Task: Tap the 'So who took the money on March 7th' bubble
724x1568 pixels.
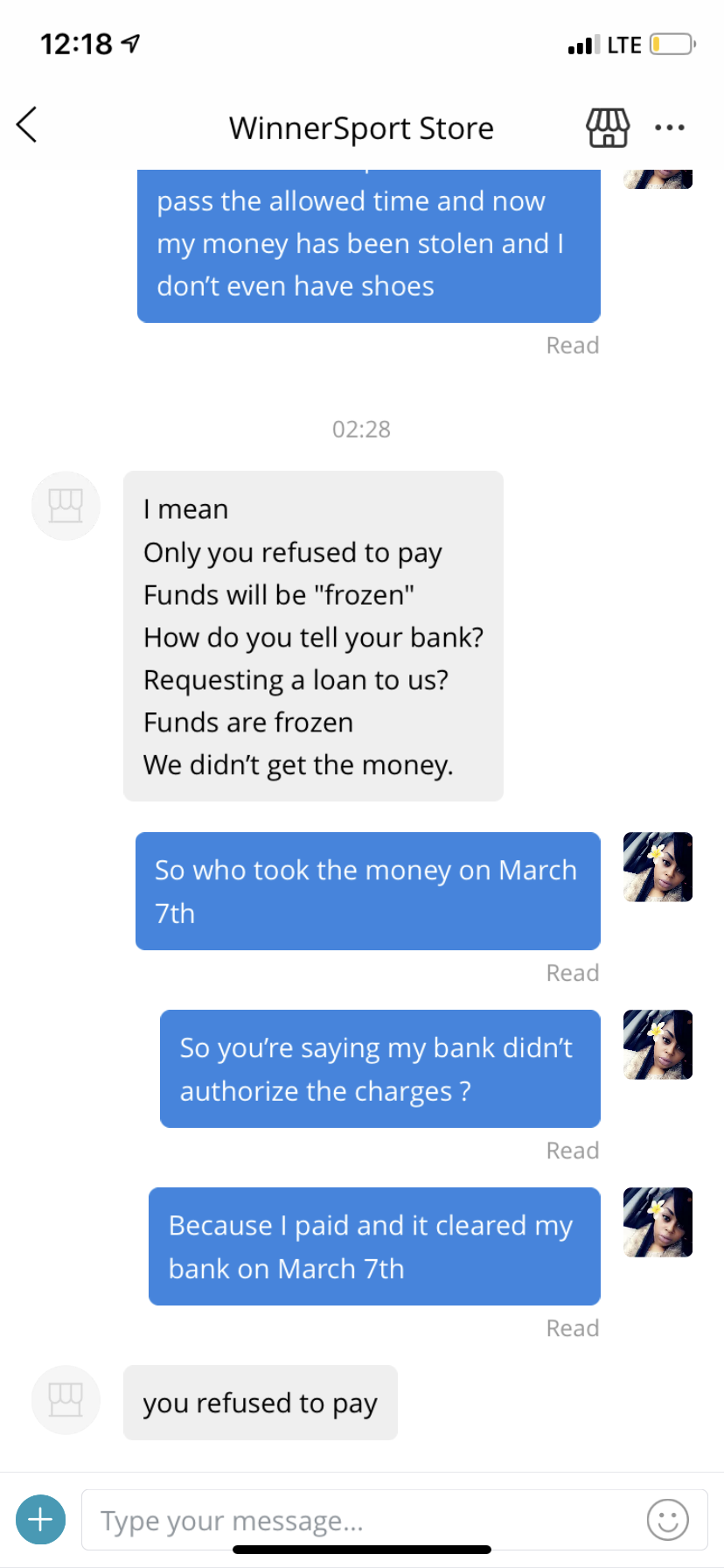Action: (x=367, y=891)
